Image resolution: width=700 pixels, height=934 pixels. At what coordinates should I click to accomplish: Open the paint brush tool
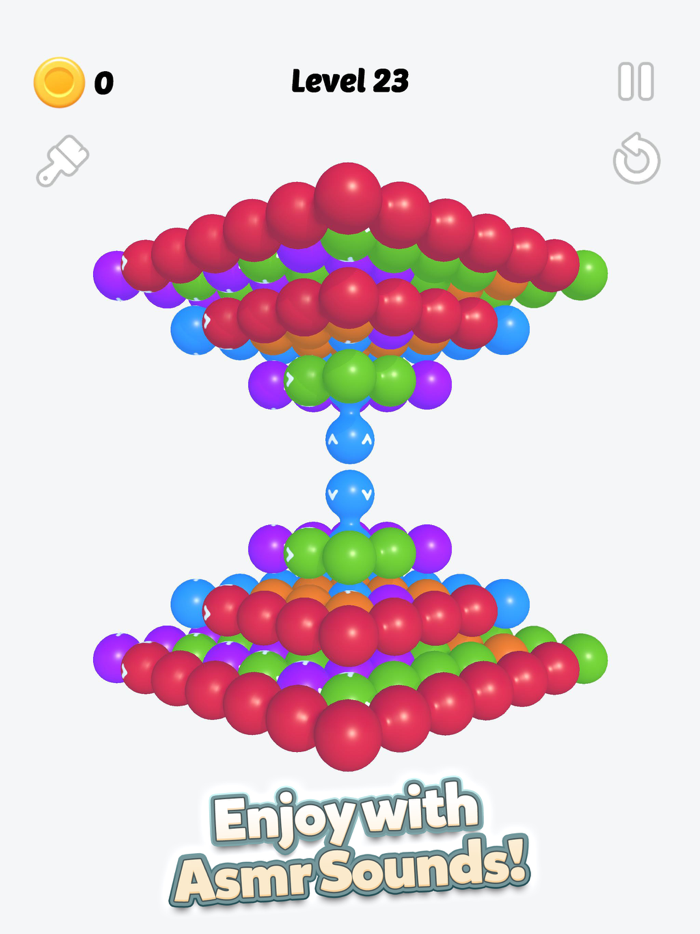(62, 161)
